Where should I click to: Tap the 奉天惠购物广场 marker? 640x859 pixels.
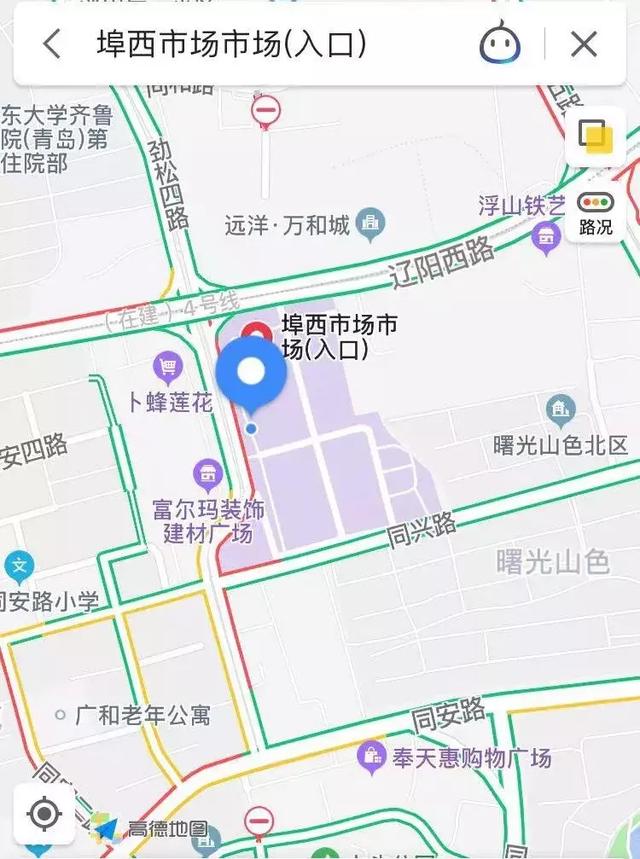click(372, 754)
